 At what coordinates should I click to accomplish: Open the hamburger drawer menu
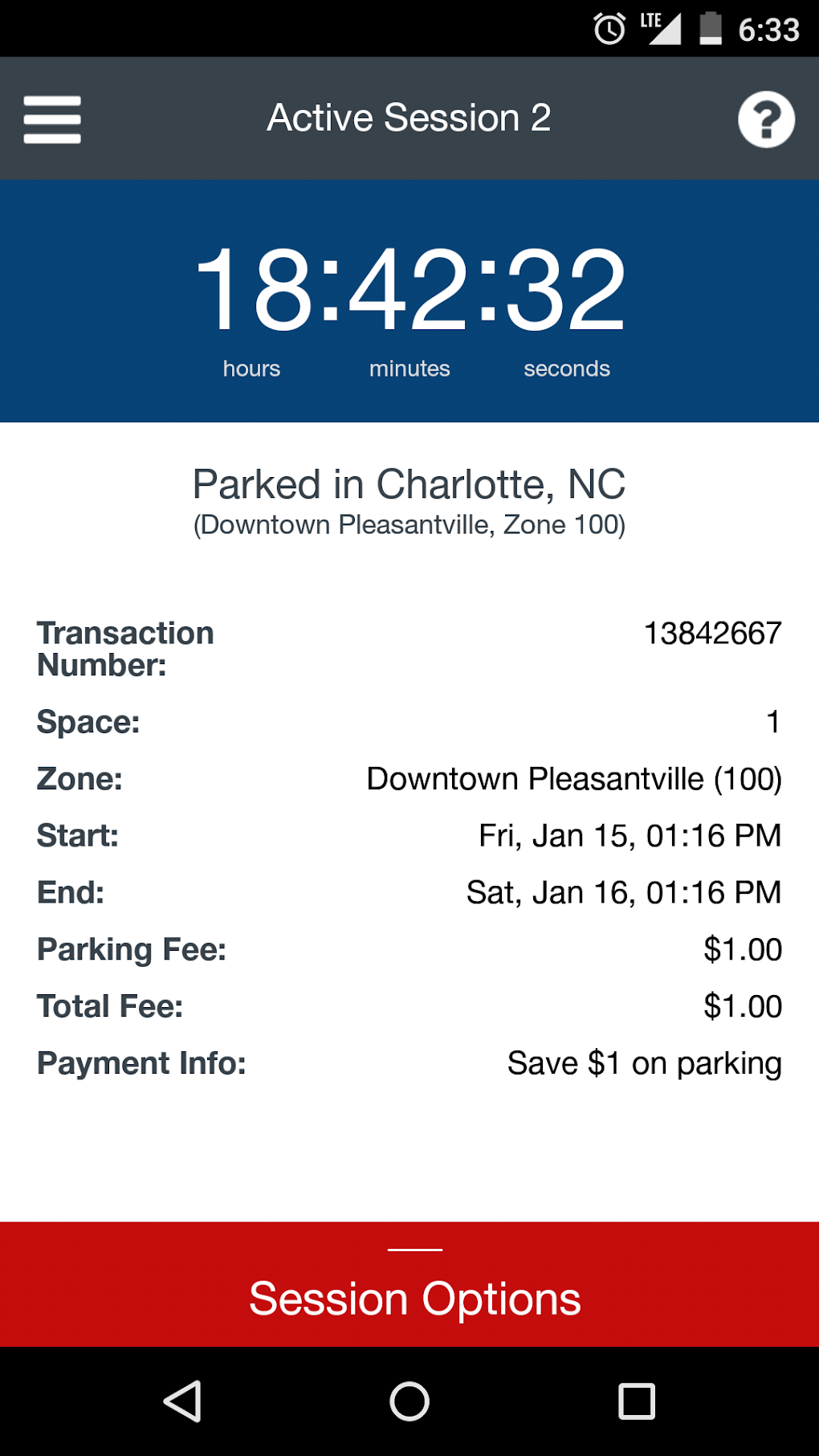pyautogui.click(x=52, y=120)
